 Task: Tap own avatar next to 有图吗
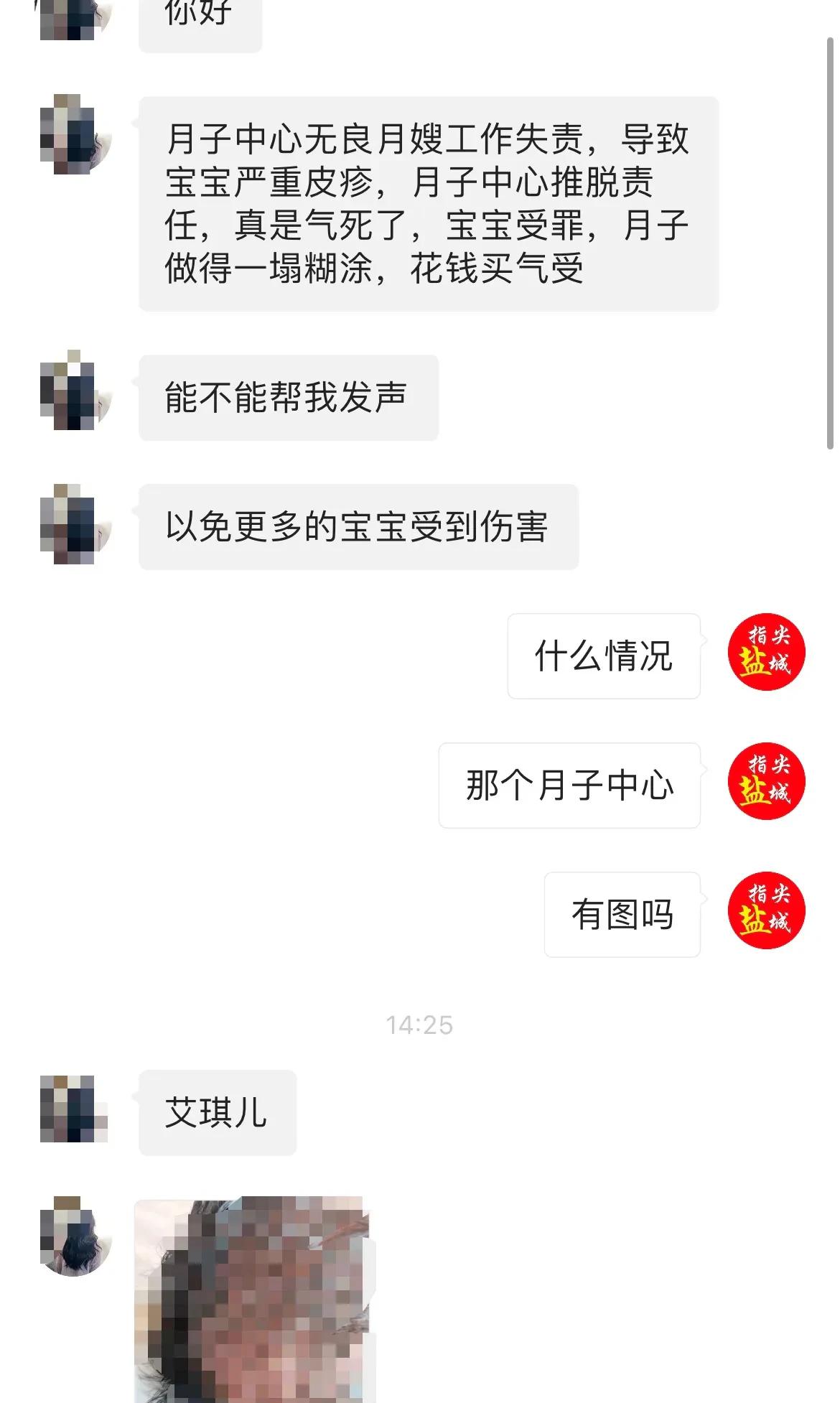[x=766, y=910]
